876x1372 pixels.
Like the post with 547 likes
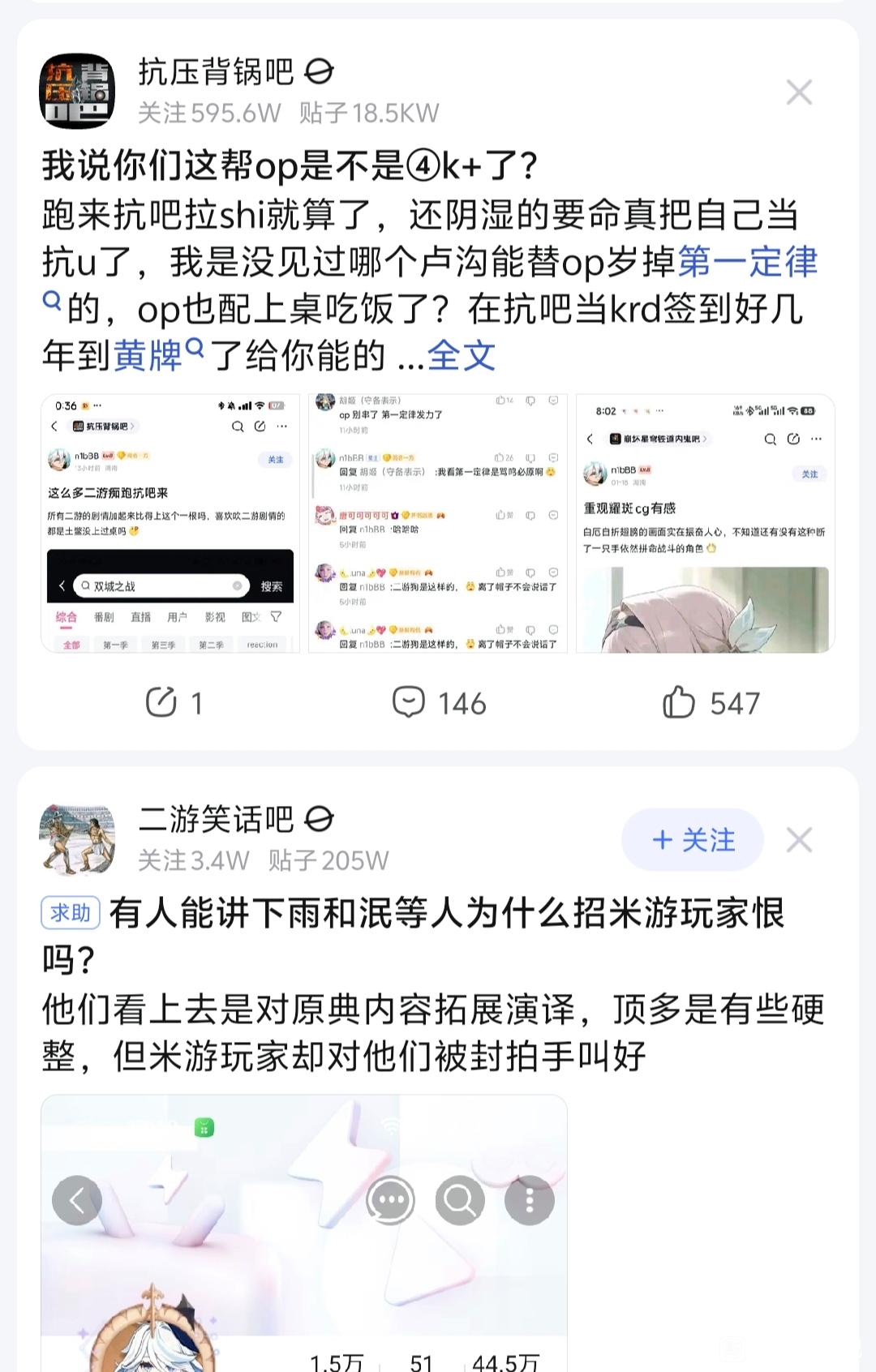[711, 703]
